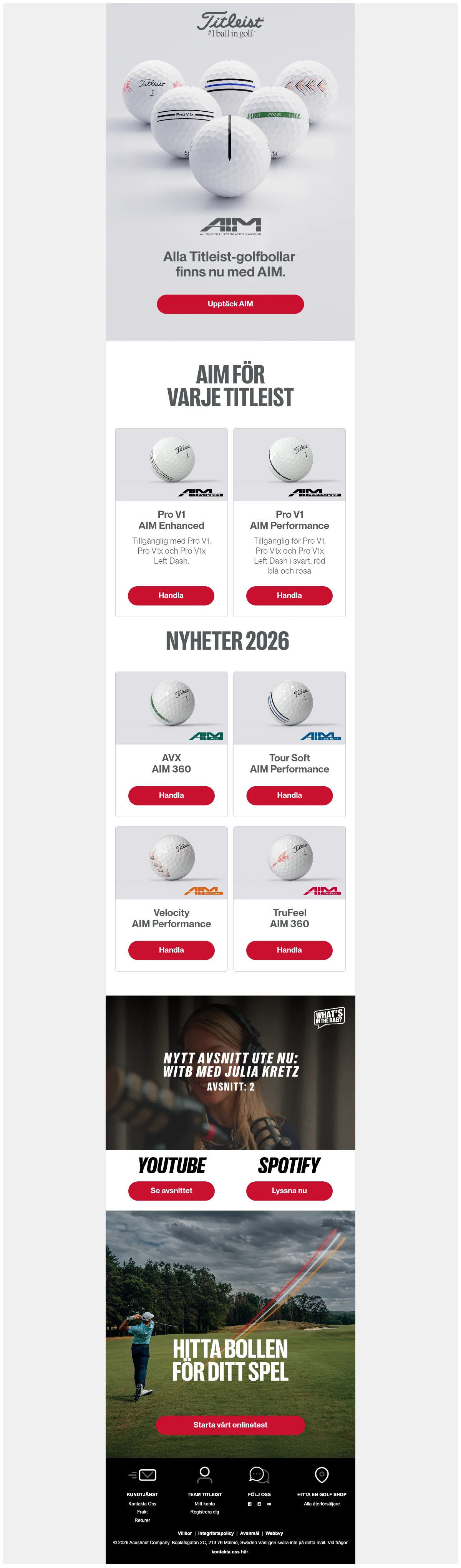Screen dimensions: 461x1568
Task: Shop Pro V1 AIM Performance via Handla
Action: pyautogui.click(x=289, y=595)
